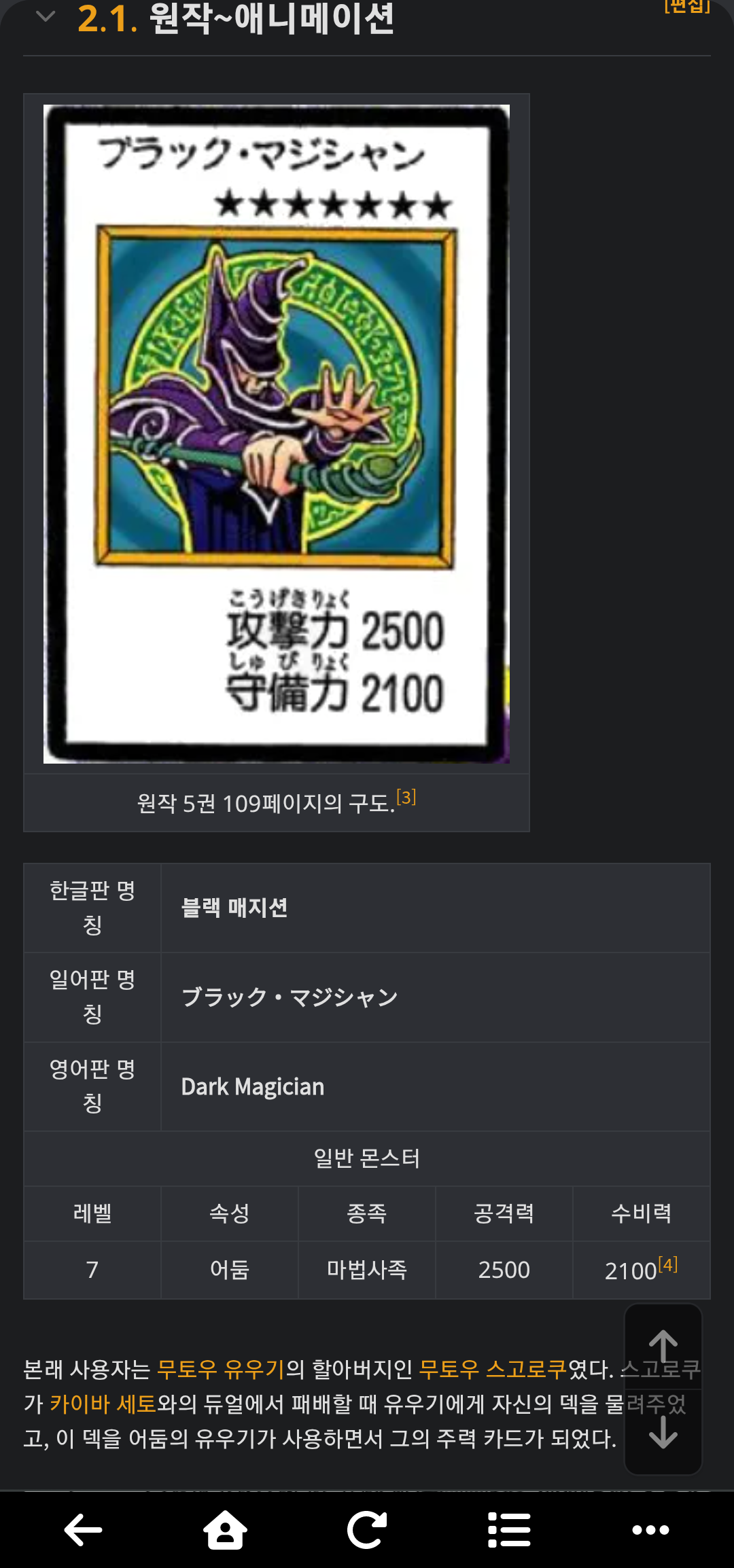Open the 무토우 스고로쿠 link
This screenshot has height=1568, width=734.
(x=493, y=1369)
